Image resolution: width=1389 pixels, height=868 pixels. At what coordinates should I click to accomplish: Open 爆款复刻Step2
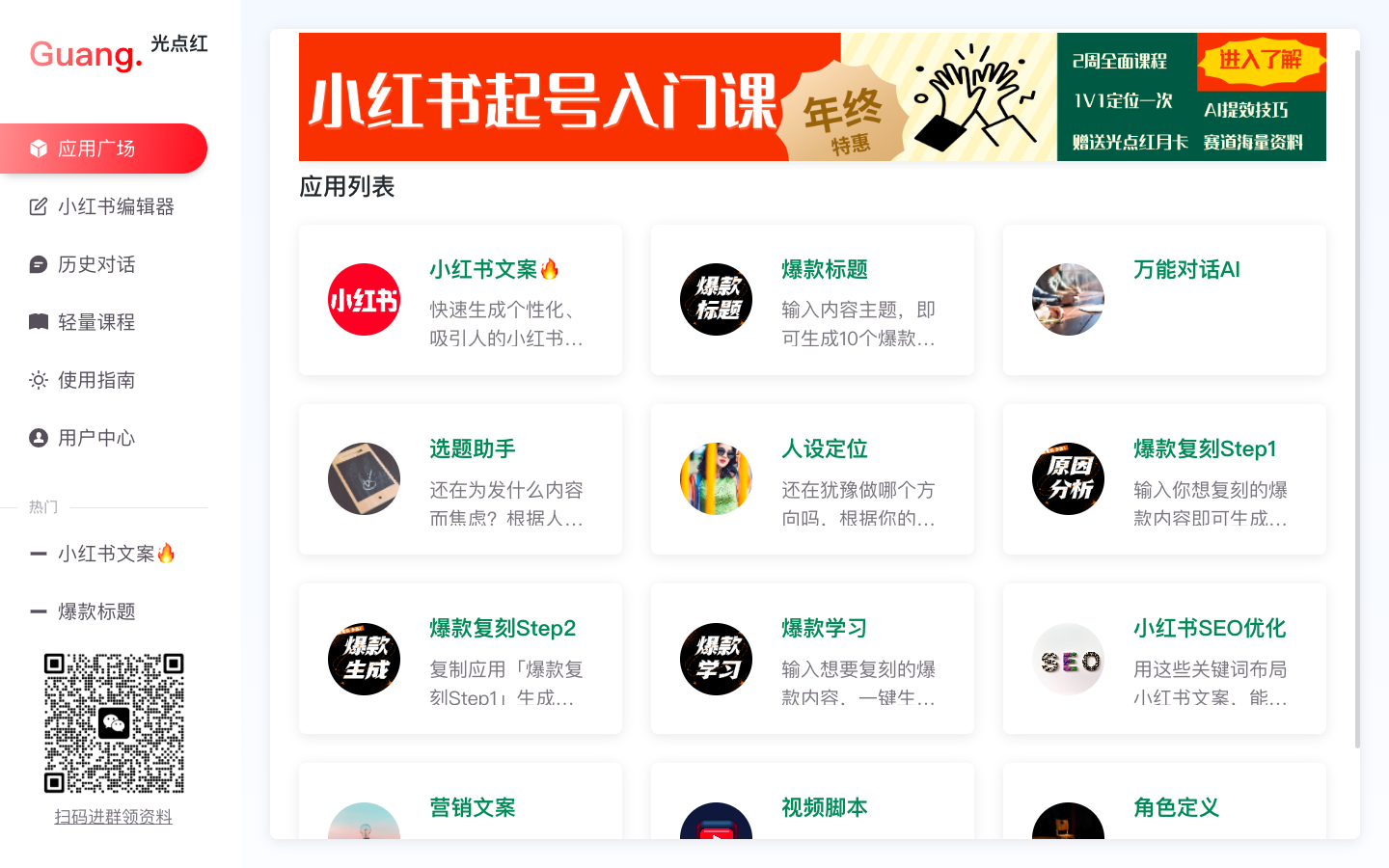(460, 659)
